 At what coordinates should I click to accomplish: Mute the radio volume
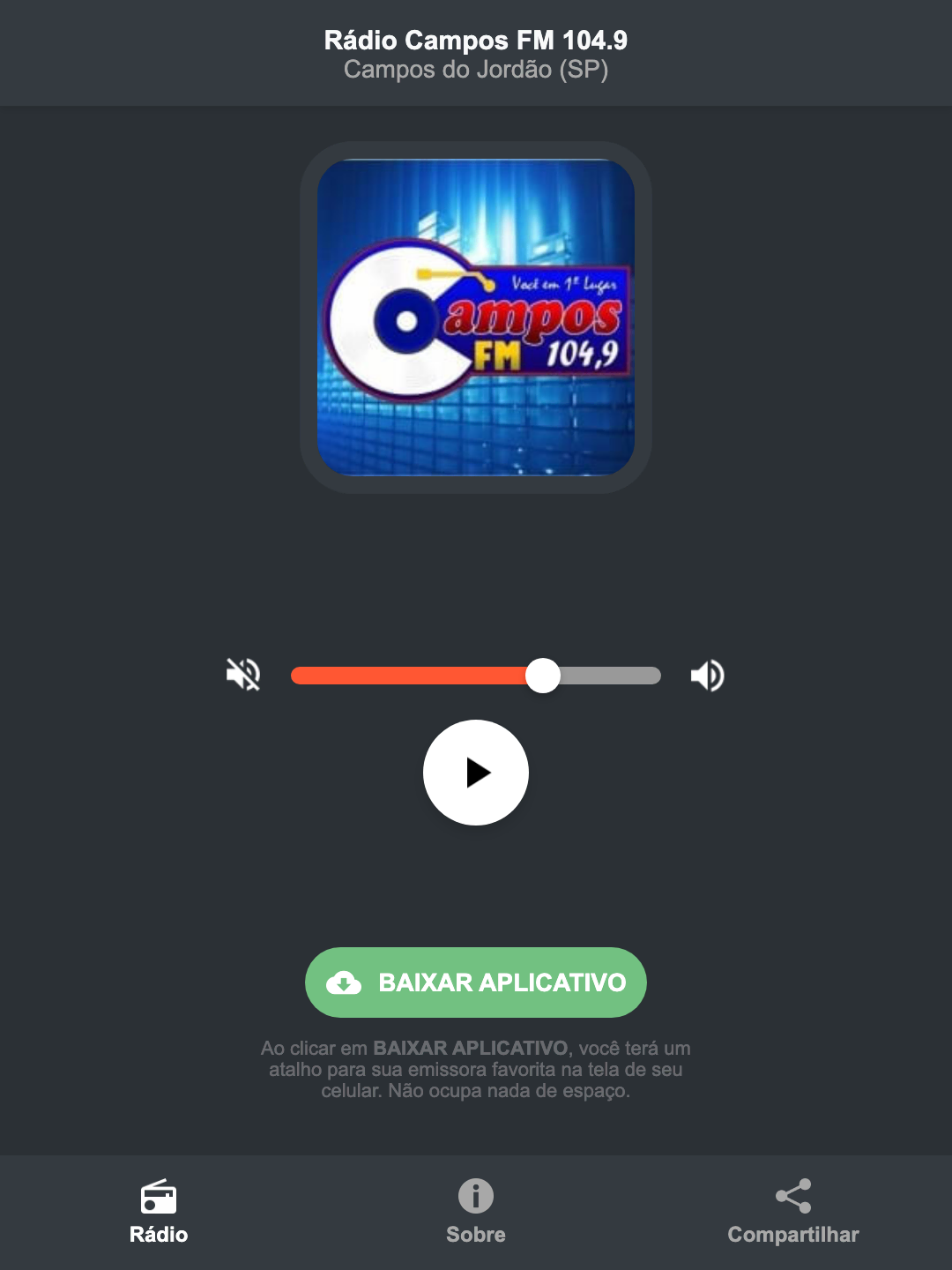(x=242, y=675)
